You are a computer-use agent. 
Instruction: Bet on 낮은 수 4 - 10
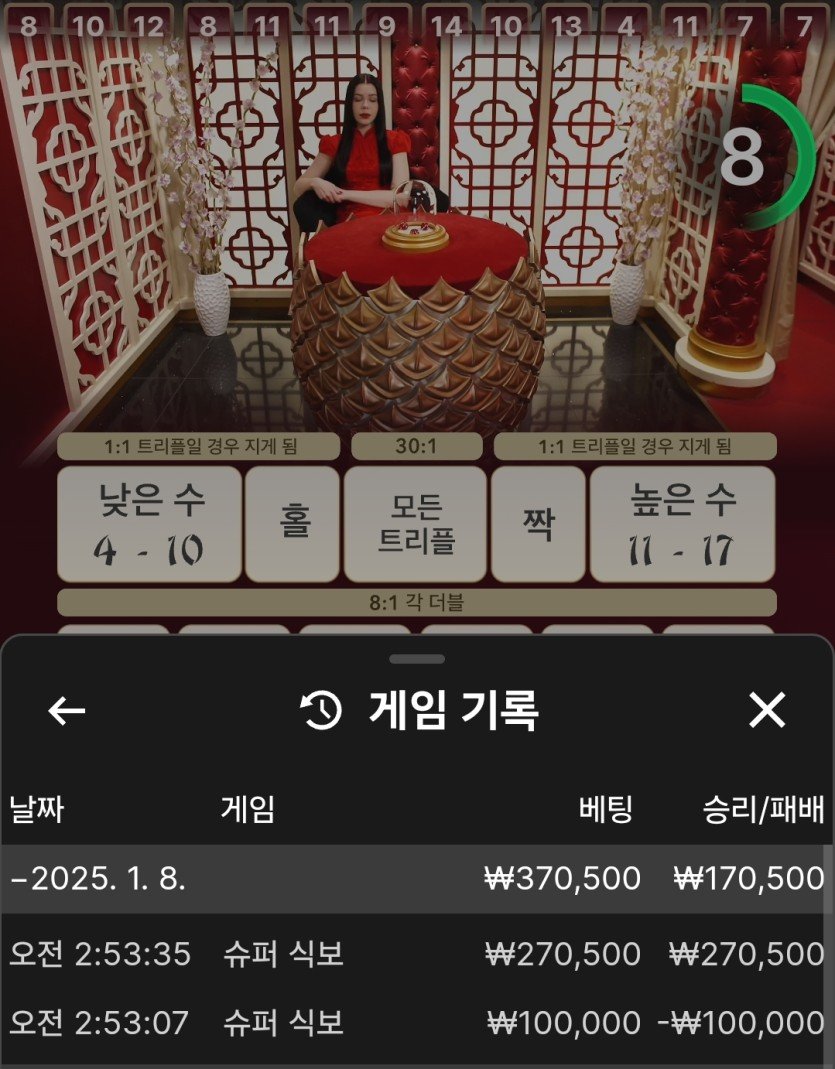[149, 524]
